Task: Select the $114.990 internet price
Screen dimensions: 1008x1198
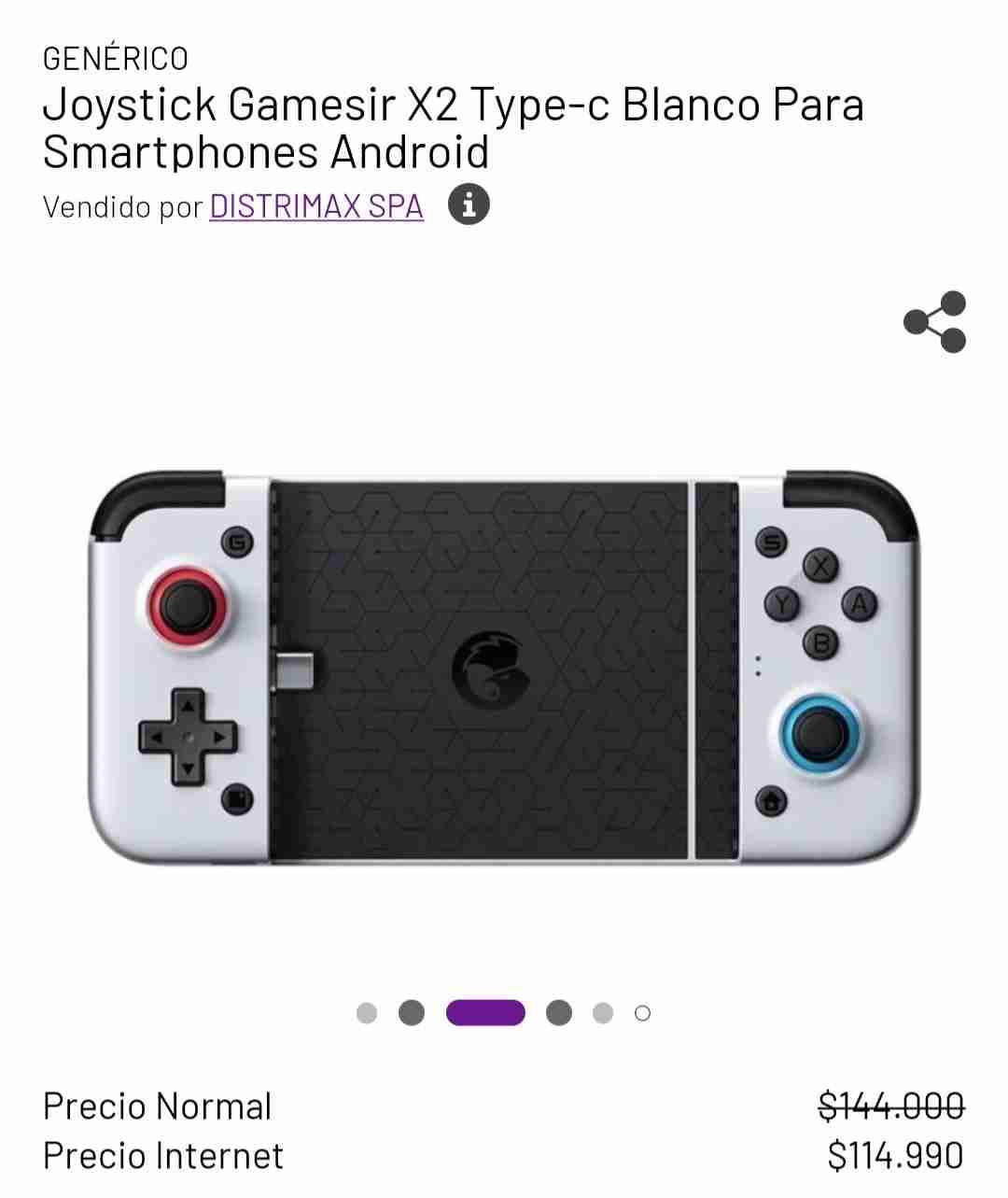Action: point(894,1155)
